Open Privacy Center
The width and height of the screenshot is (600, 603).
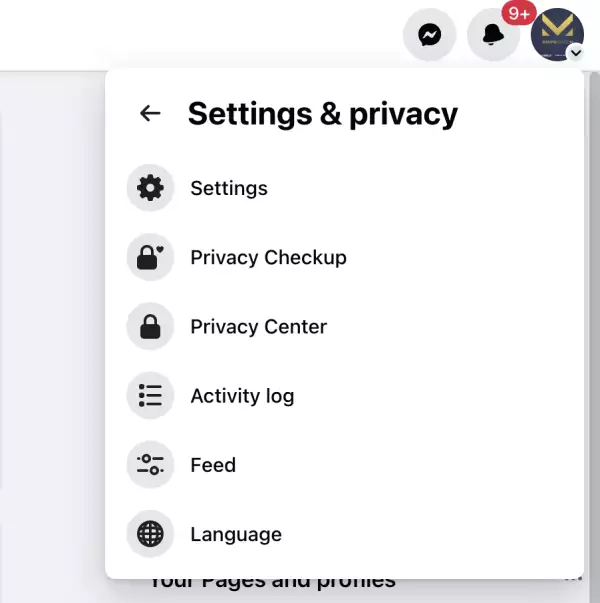coord(258,327)
